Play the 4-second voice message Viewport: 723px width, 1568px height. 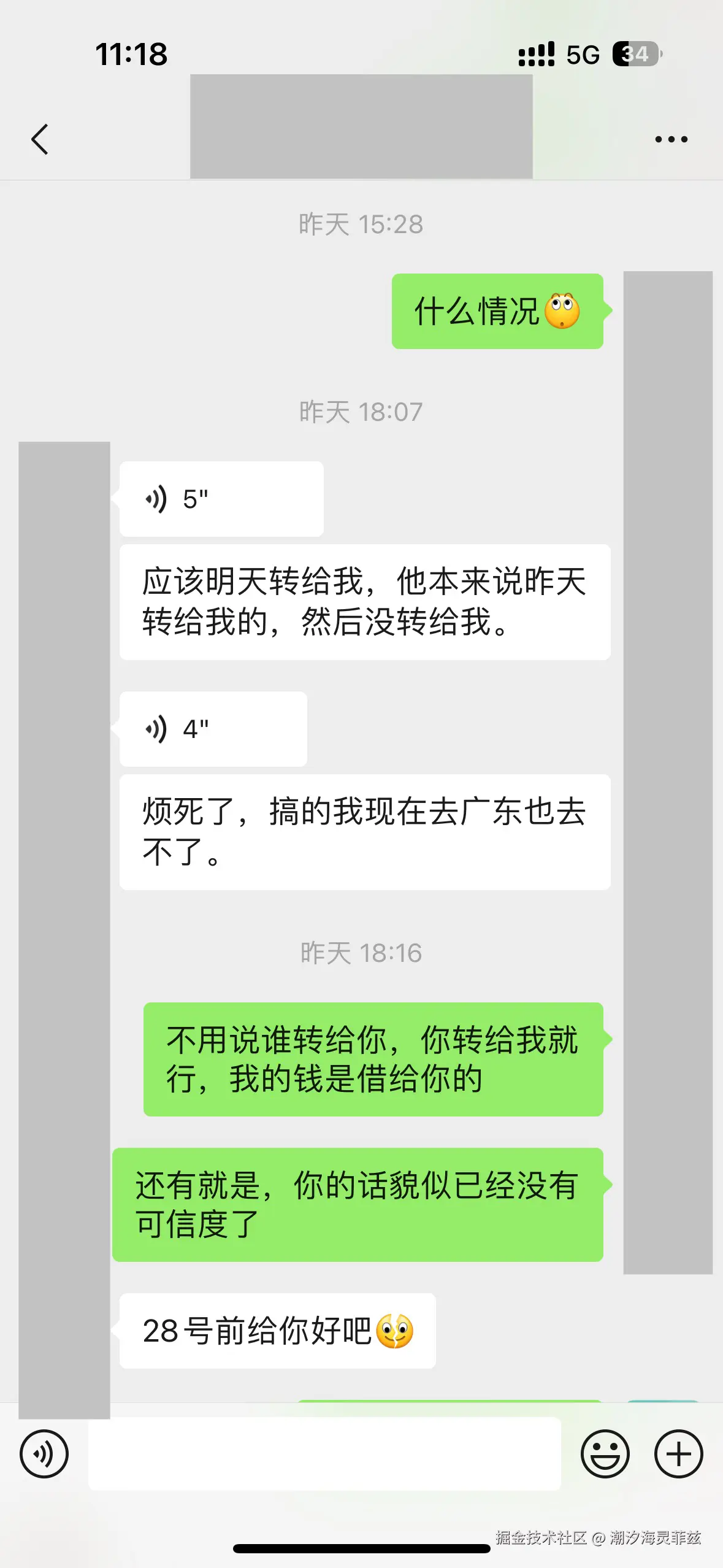pos(213,728)
